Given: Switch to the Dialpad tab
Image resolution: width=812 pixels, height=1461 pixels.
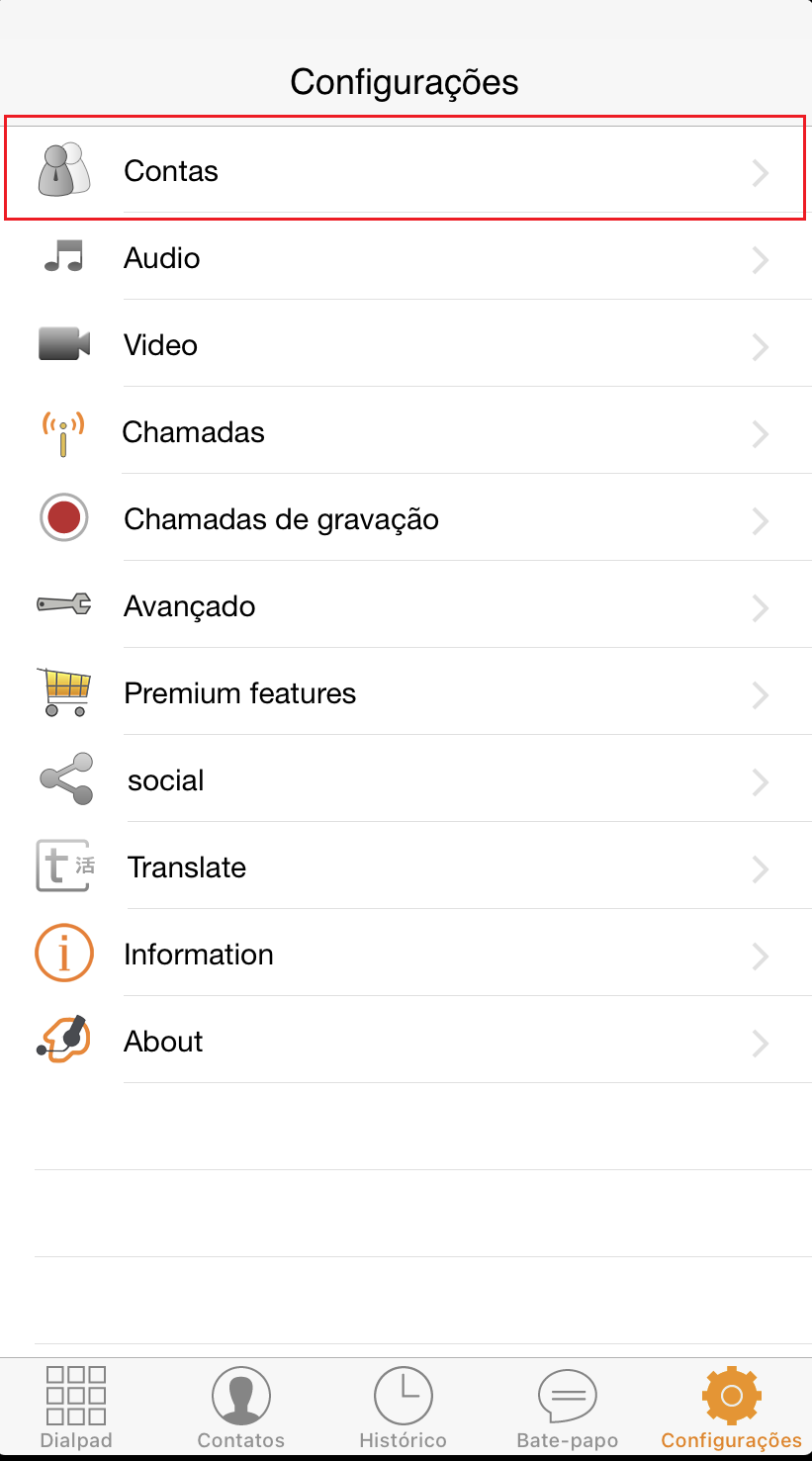Looking at the screenshot, I should pos(76,1407).
